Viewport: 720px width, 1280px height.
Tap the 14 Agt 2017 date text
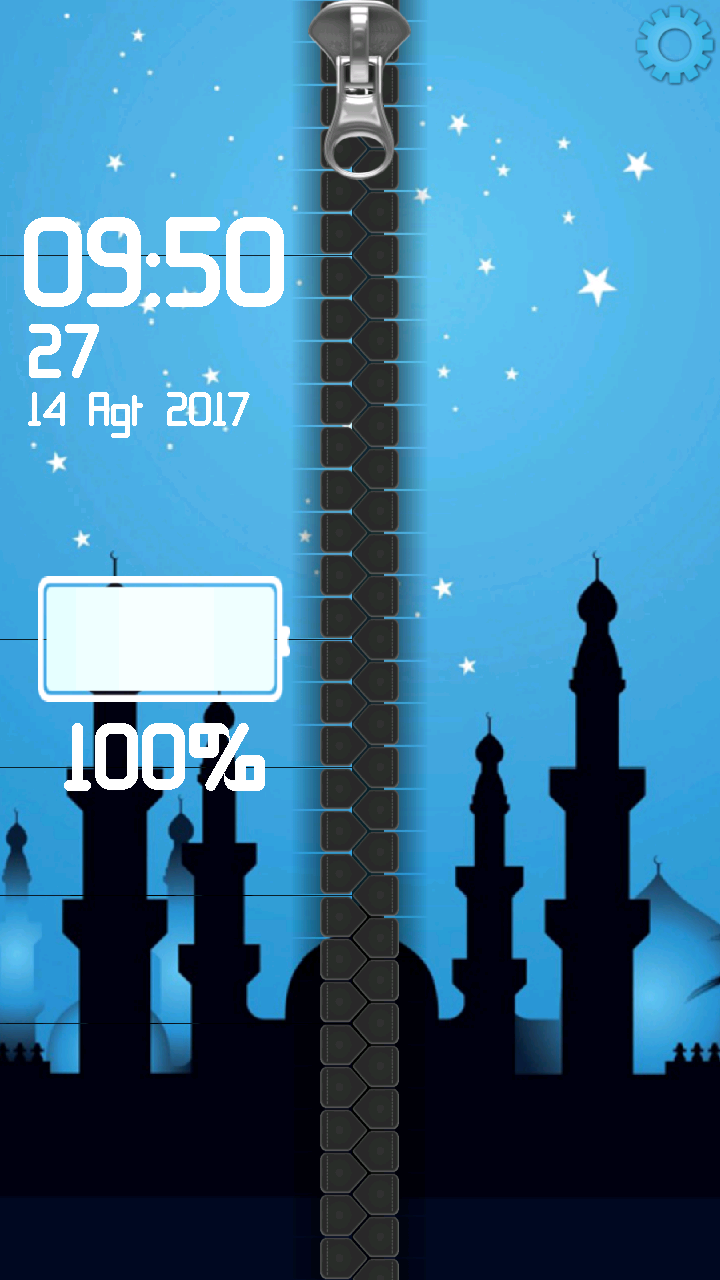140,408
